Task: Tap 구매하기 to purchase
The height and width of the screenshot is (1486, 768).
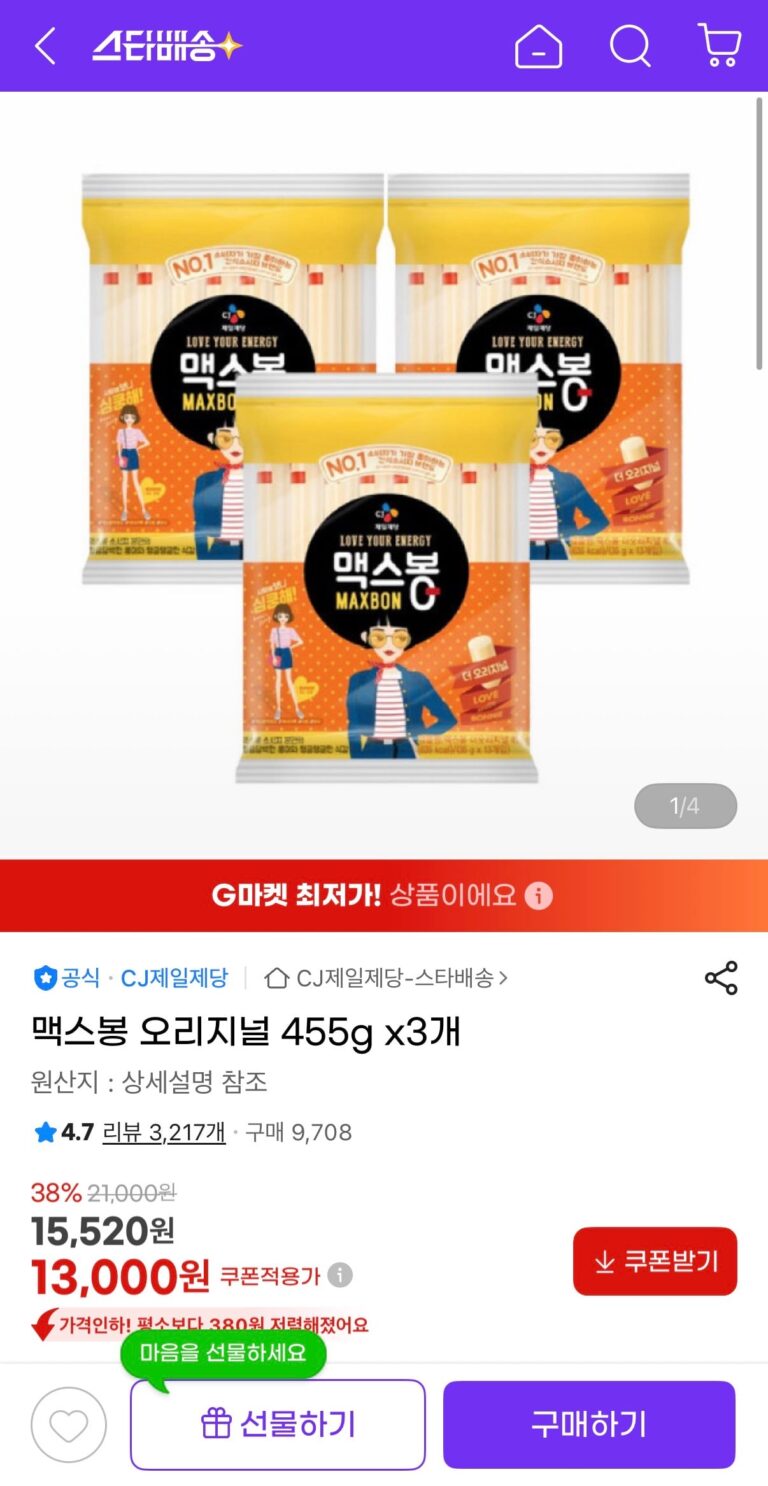Action: coord(589,1424)
